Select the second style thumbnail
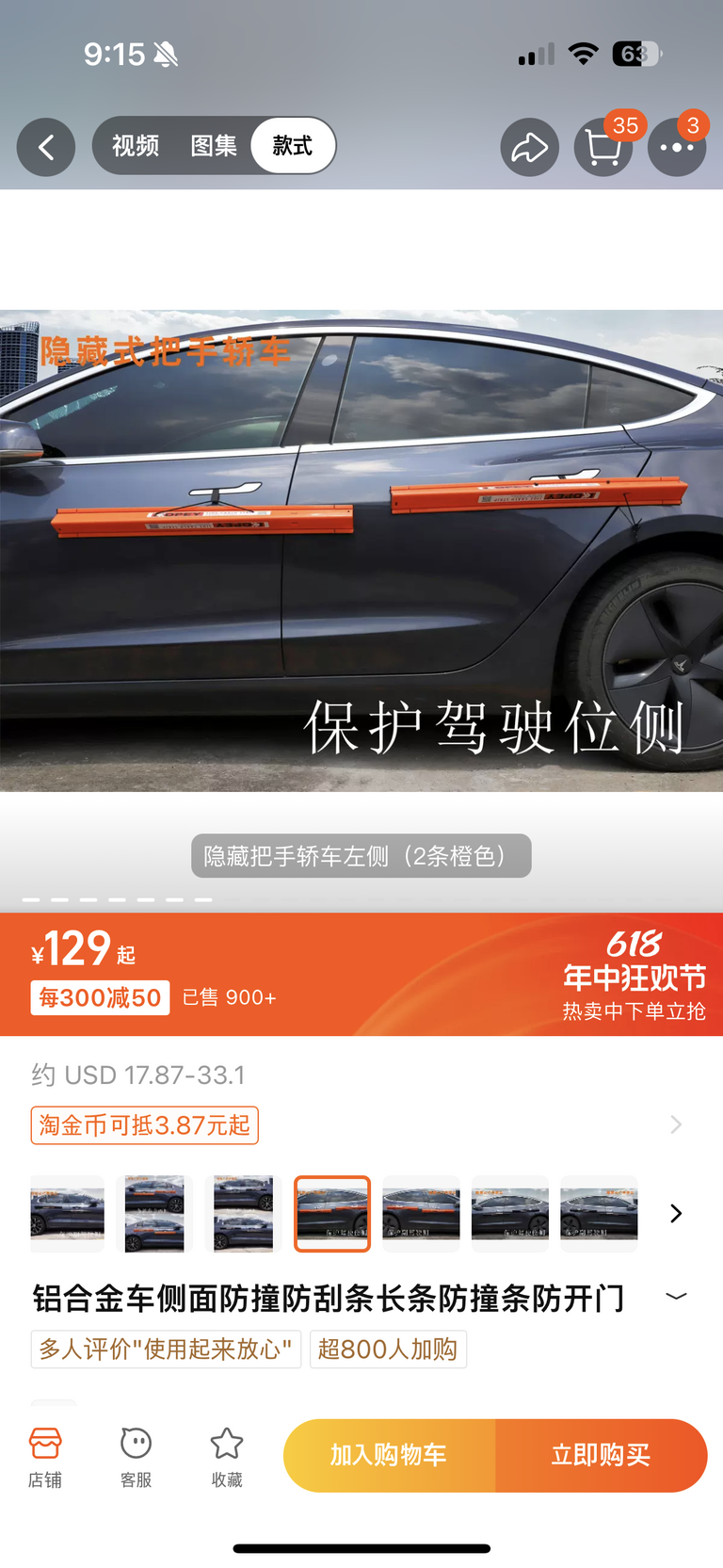This screenshot has width=723, height=1568. 154,1213
